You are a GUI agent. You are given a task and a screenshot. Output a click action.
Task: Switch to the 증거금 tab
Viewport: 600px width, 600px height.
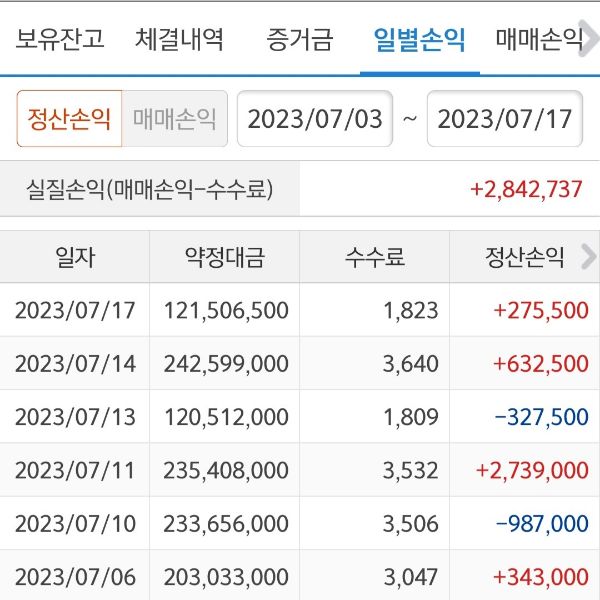(300, 40)
